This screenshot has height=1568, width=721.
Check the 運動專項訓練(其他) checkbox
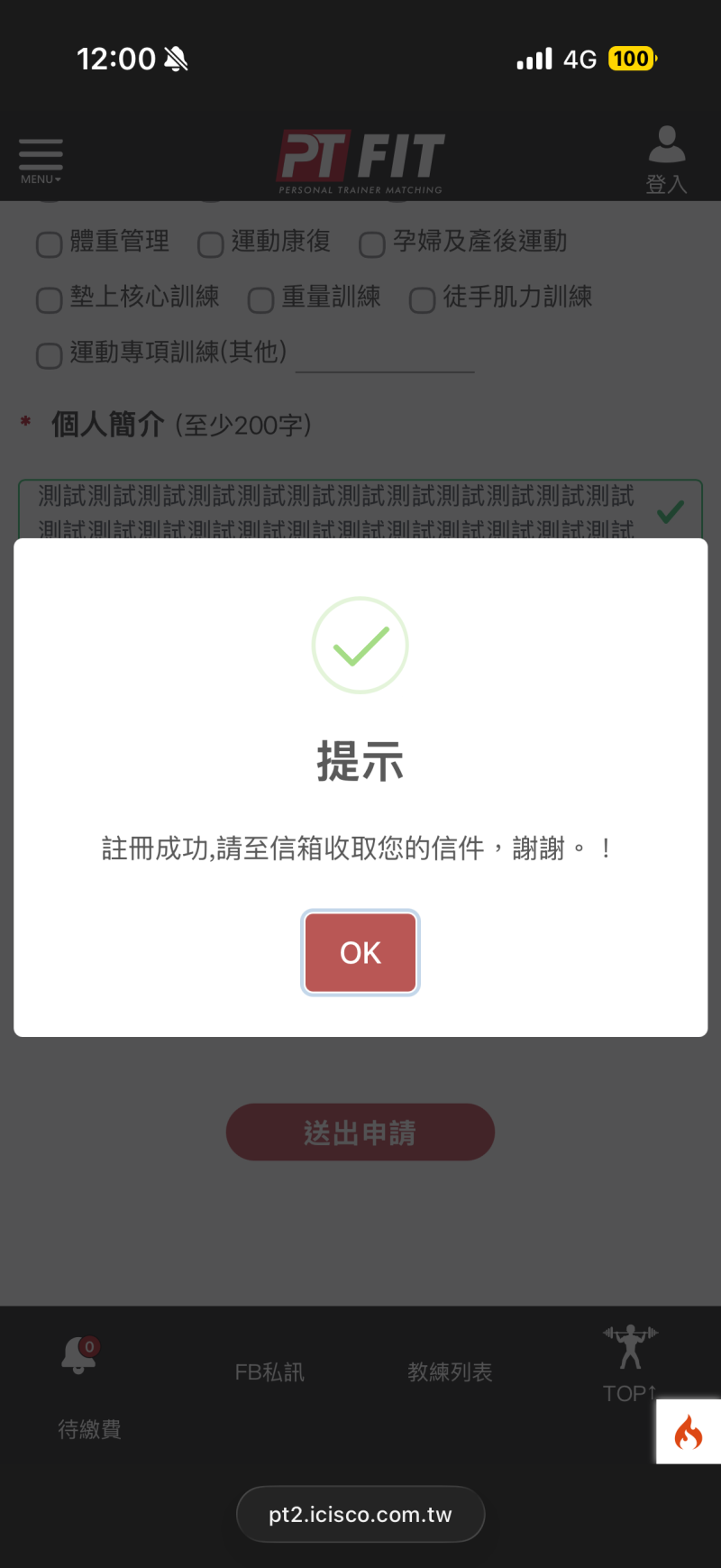tap(49, 355)
